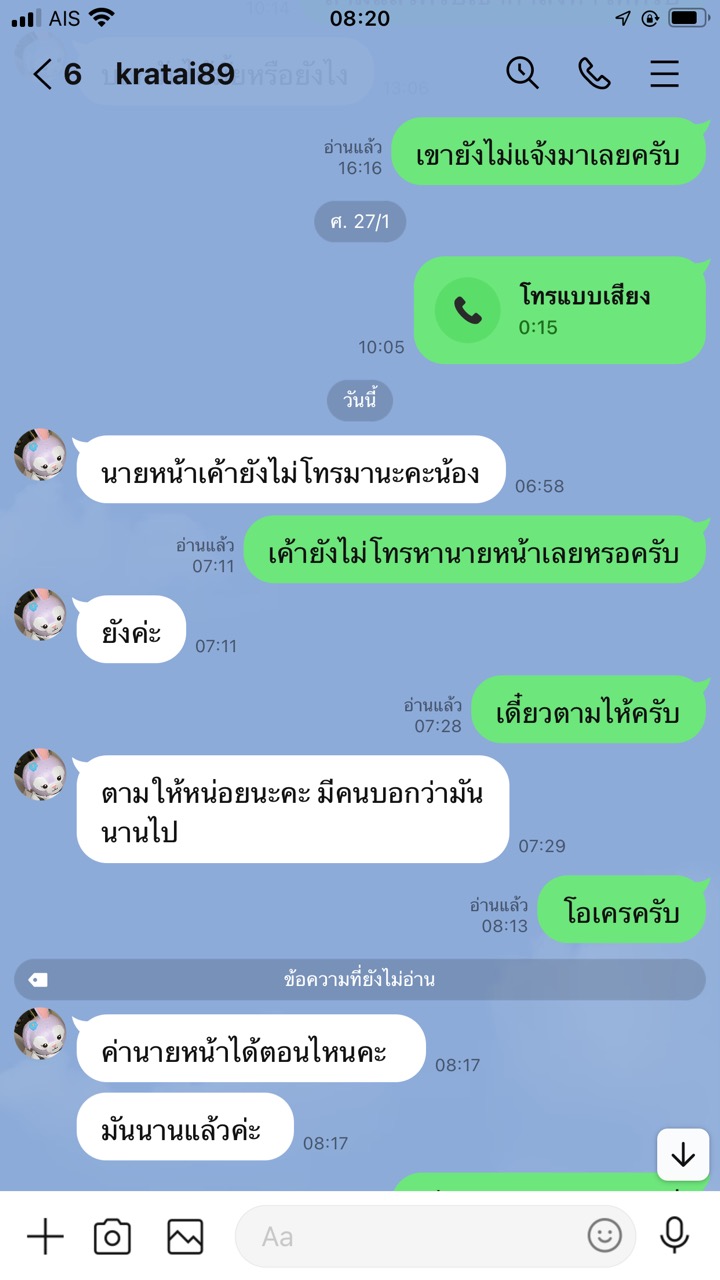Viewport: 720px width, 1280px height.
Task: Open the camera from the chat bar
Action: tap(112, 1237)
